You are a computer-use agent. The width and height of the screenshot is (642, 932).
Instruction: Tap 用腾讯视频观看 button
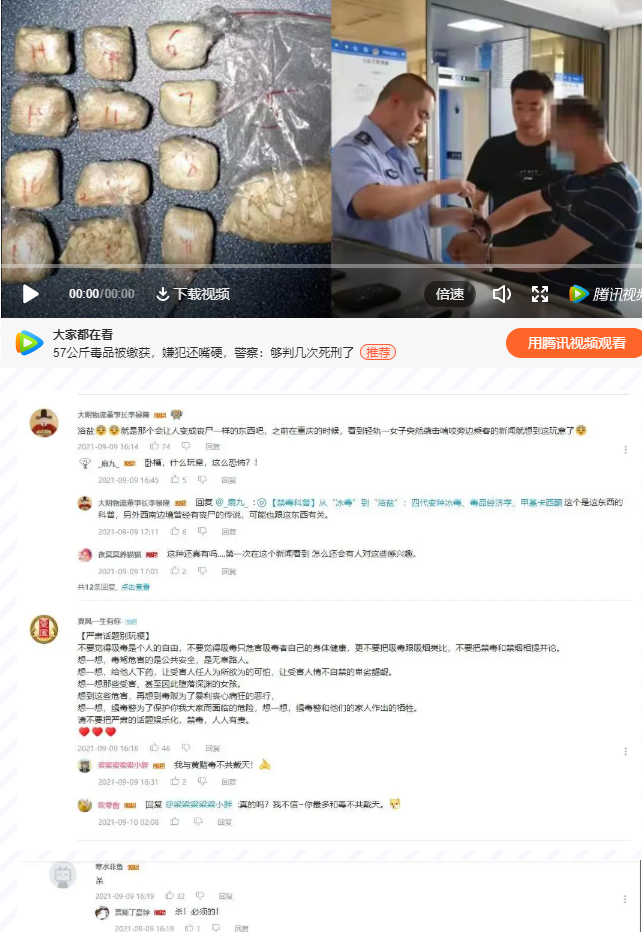[570, 343]
